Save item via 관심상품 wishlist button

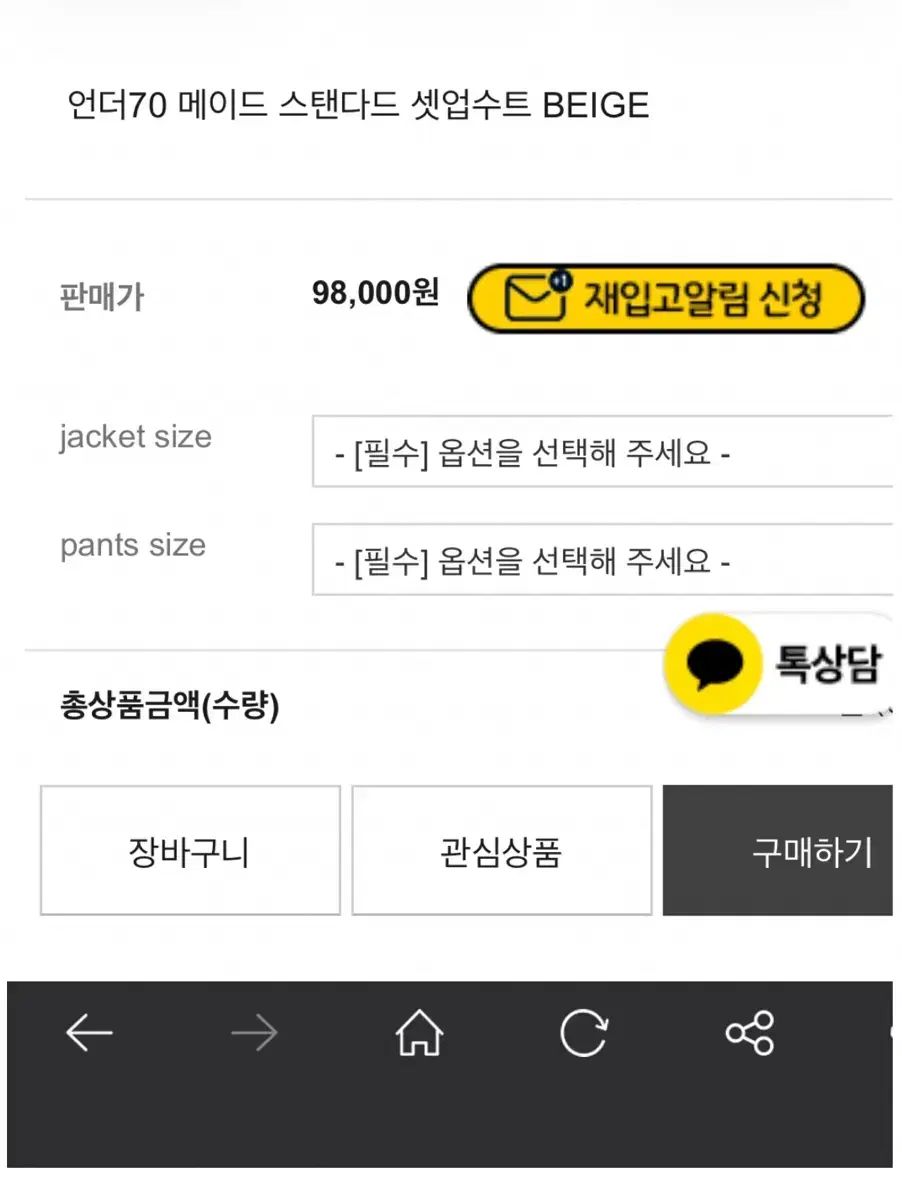pyautogui.click(x=501, y=851)
